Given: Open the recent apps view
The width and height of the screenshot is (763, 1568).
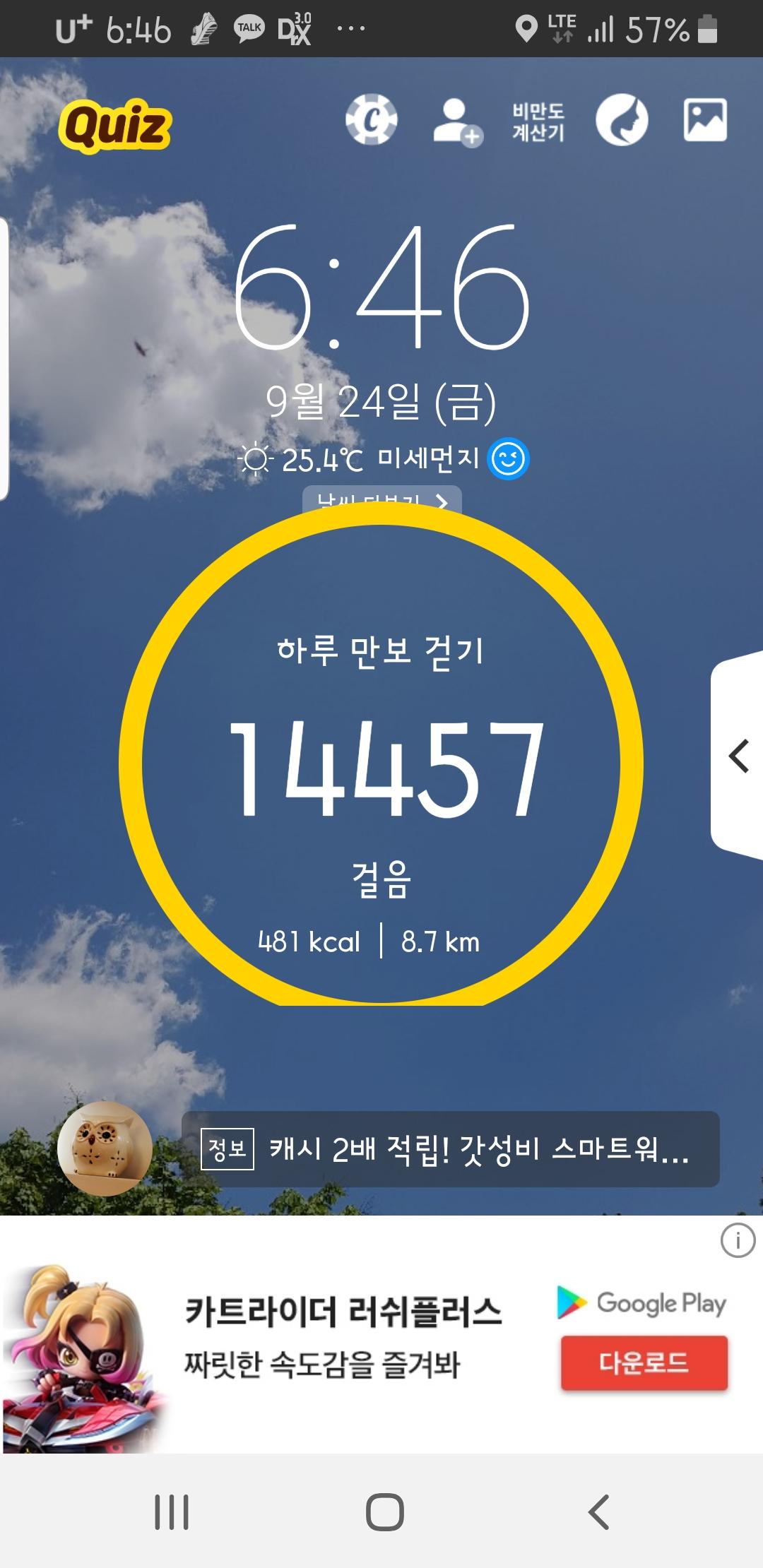Looking at the screenshot, I should click(x=172, y=1512).
